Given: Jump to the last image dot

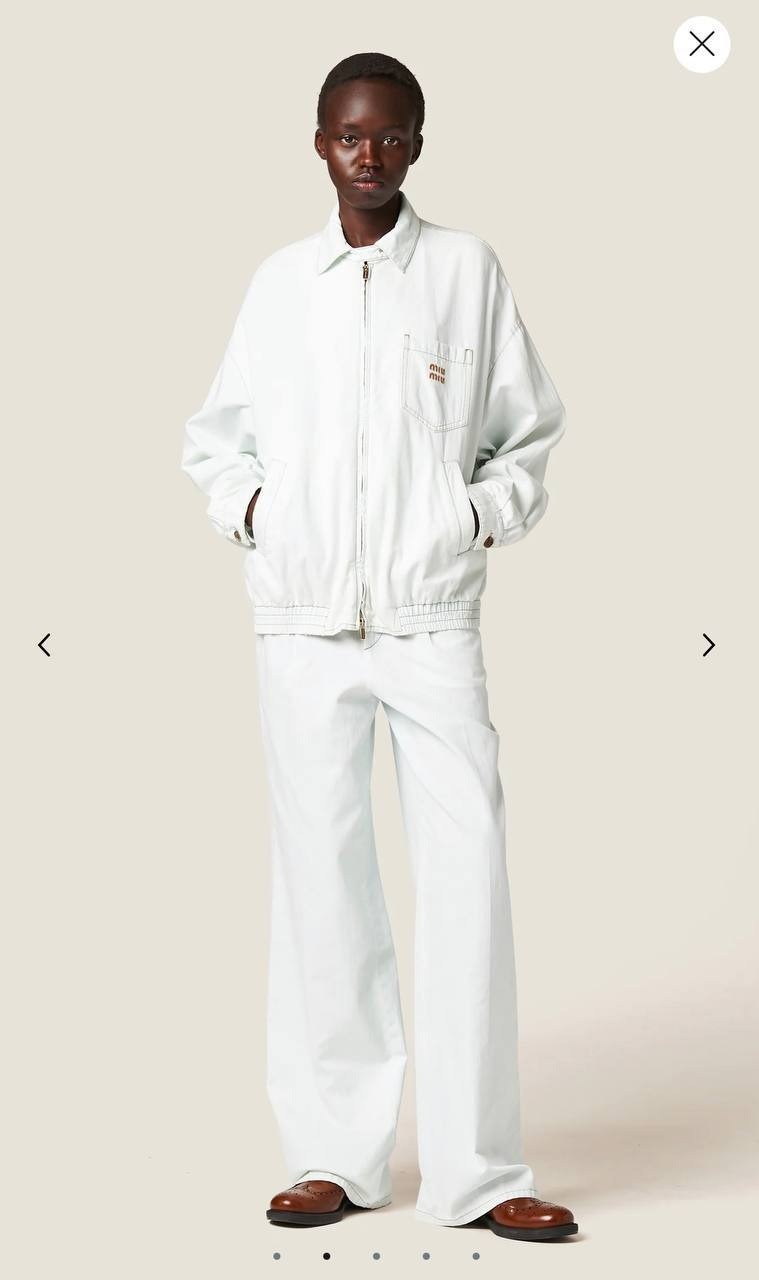Looking at the screenshot, I should click(476, 1256).
